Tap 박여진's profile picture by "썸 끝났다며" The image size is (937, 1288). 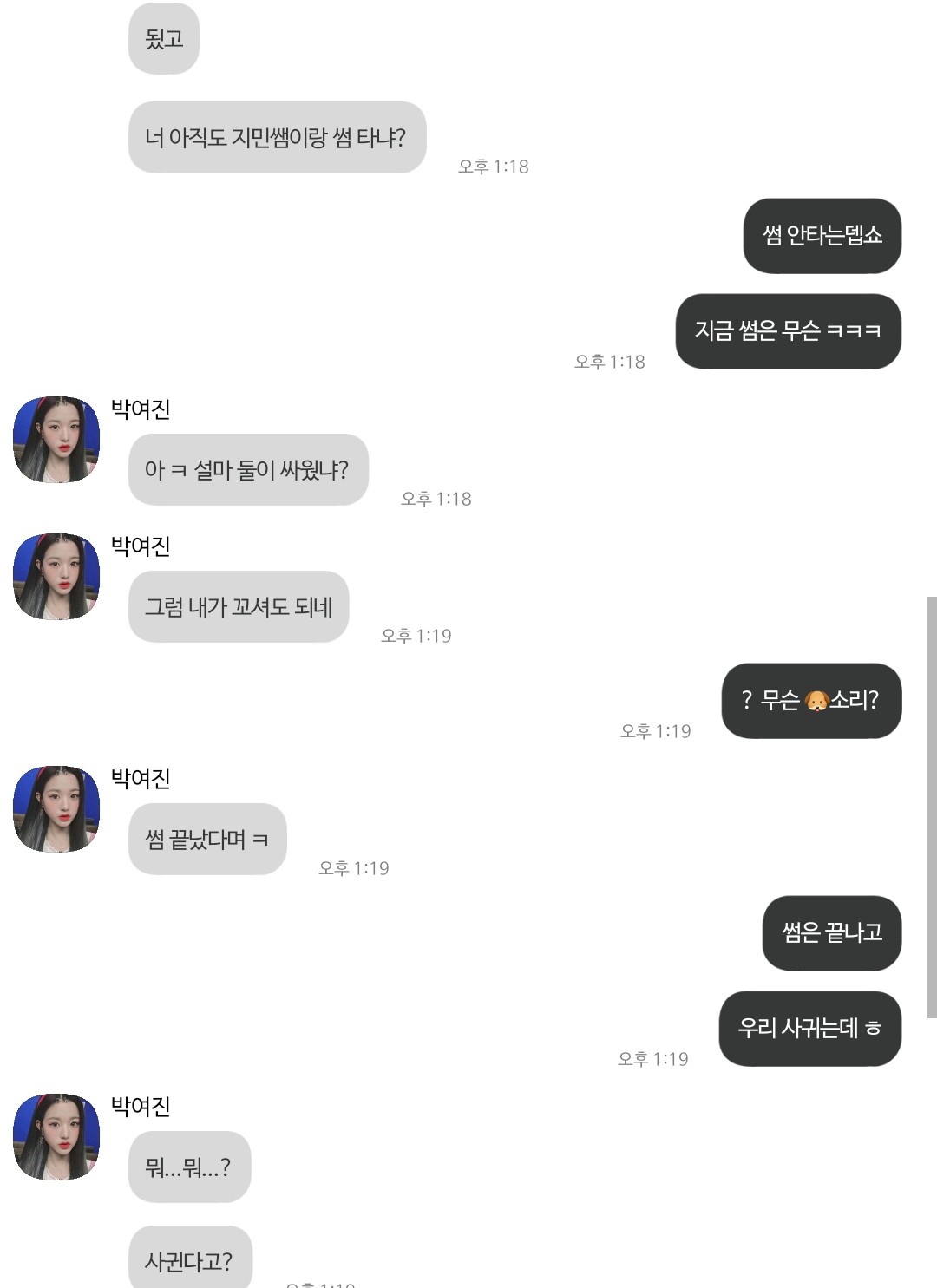56,809
